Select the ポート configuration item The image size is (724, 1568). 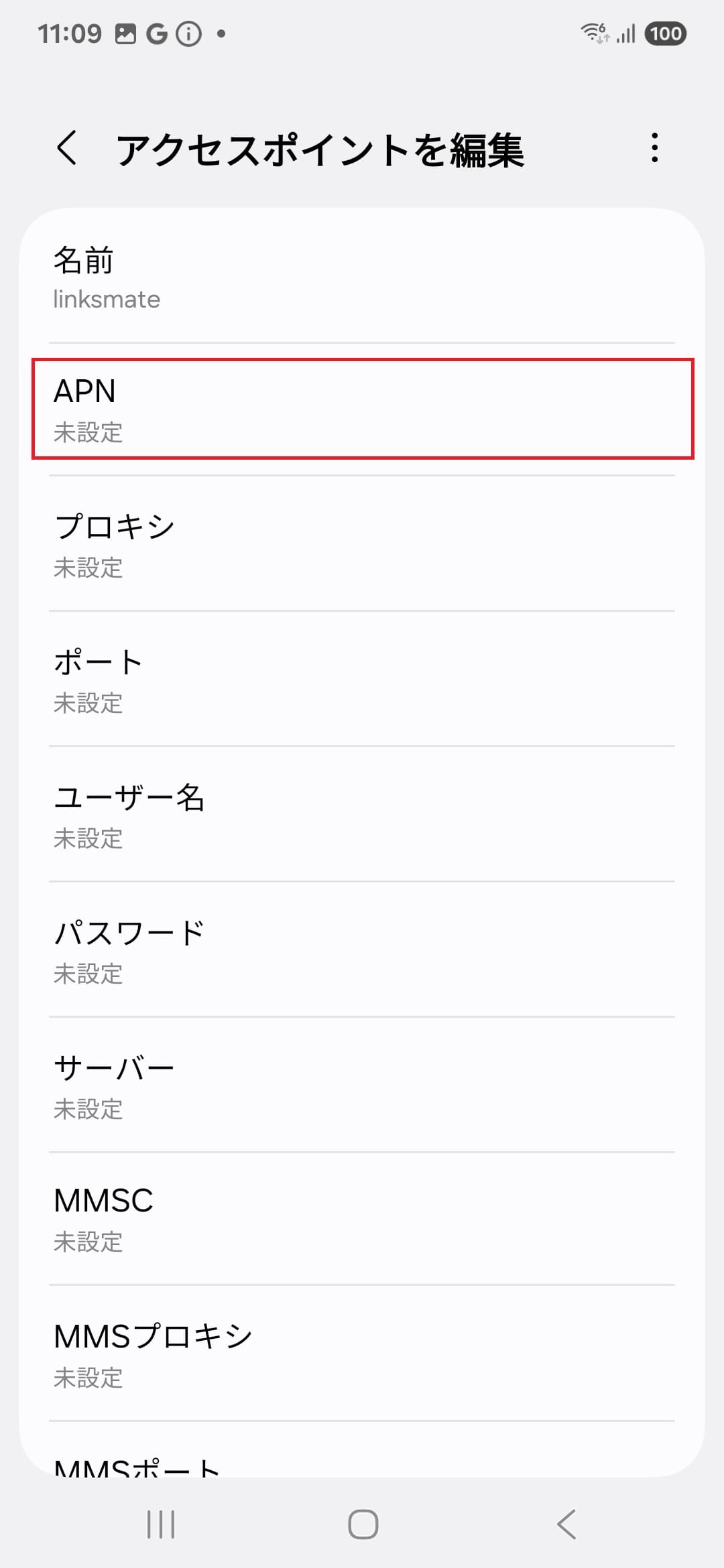pyautogui.click(x=362, y=681)
